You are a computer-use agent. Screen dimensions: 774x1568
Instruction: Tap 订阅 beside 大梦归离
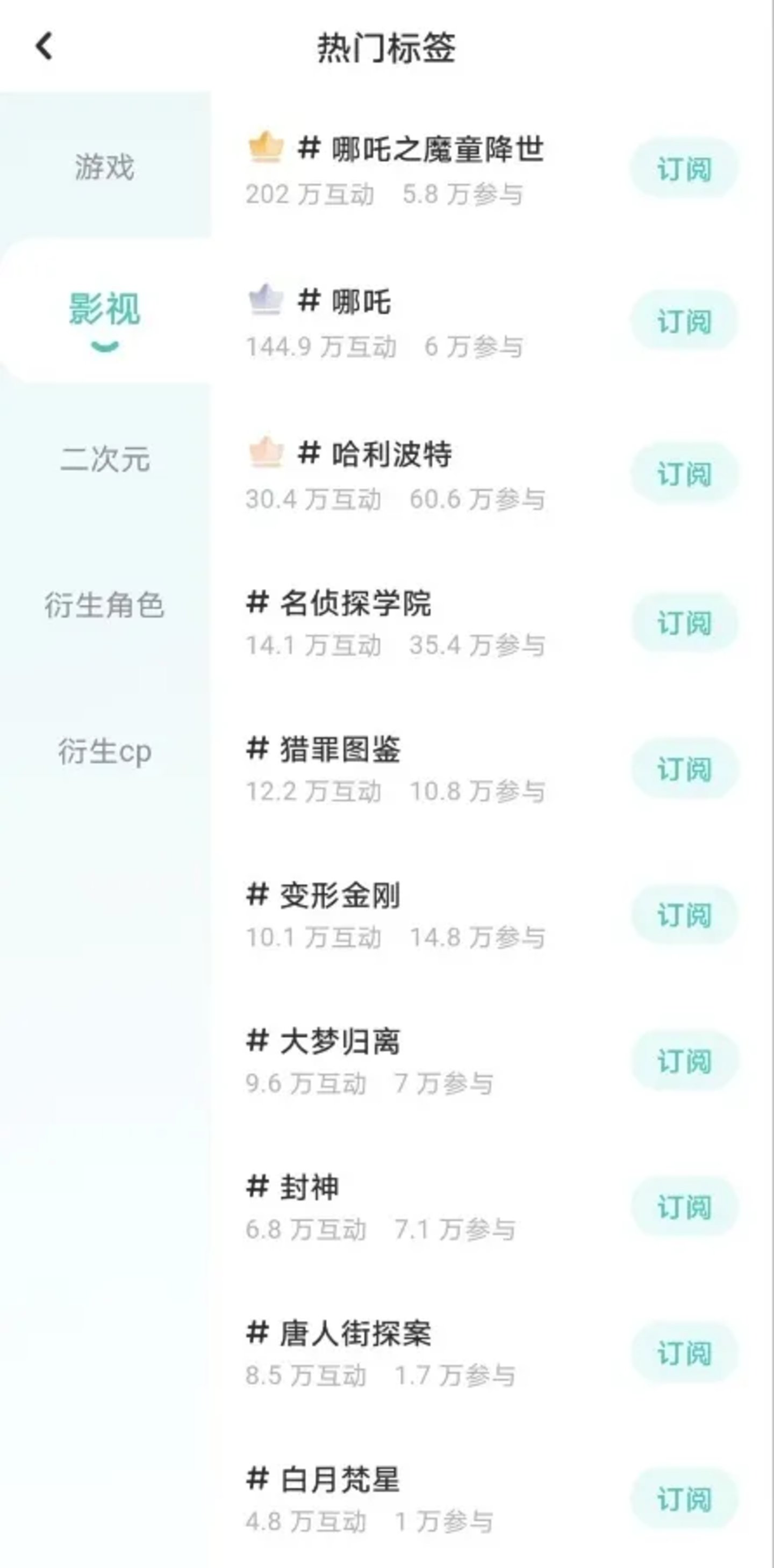684,1061
